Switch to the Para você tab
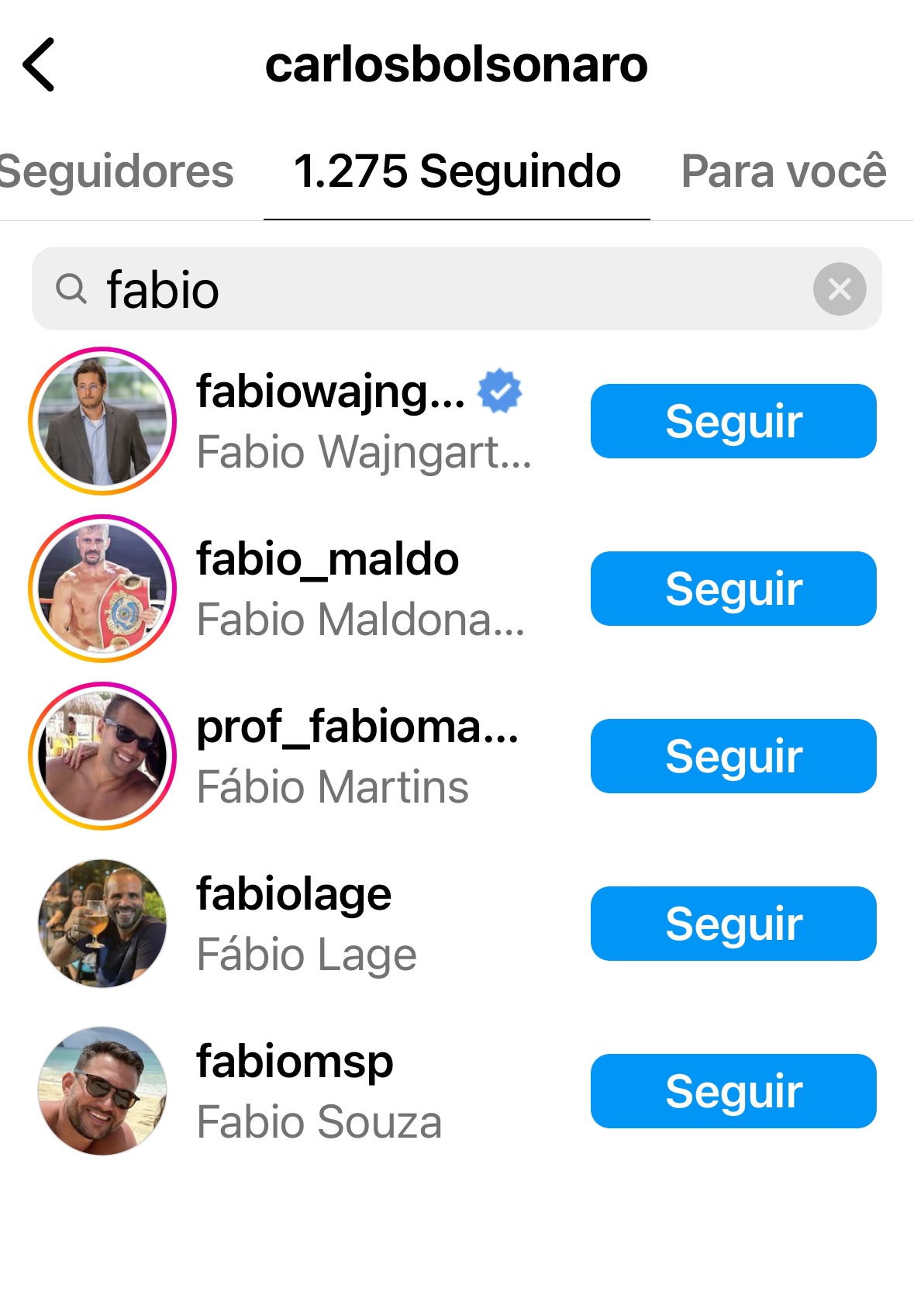Viewport: 914px width, 1316px height. point(783,171)
